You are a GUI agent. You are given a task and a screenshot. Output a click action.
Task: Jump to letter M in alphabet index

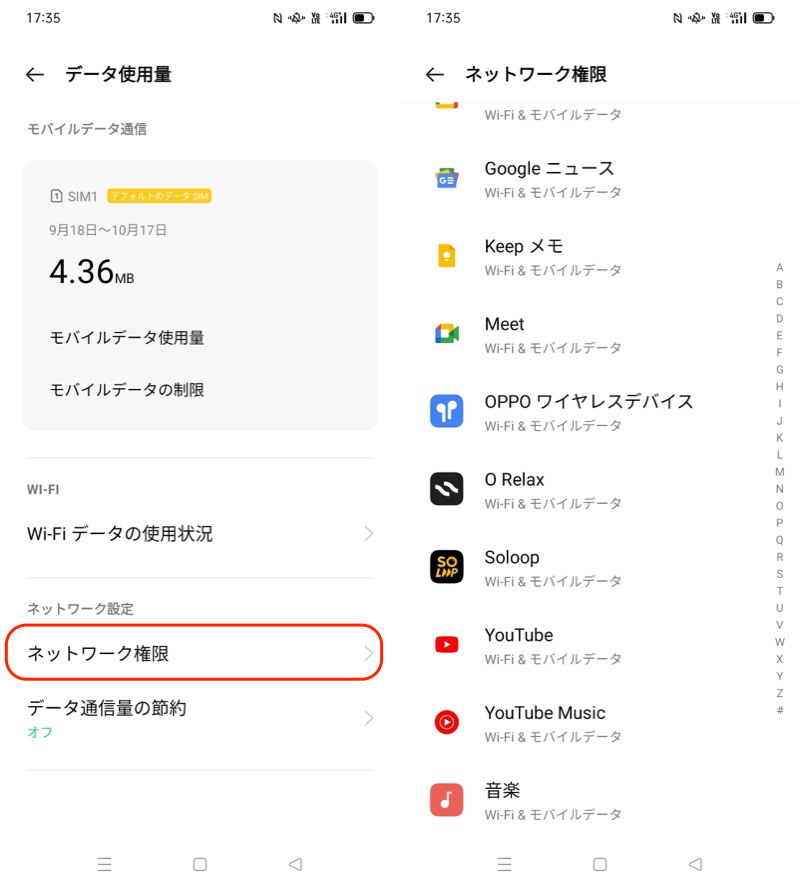coord(780,472)
